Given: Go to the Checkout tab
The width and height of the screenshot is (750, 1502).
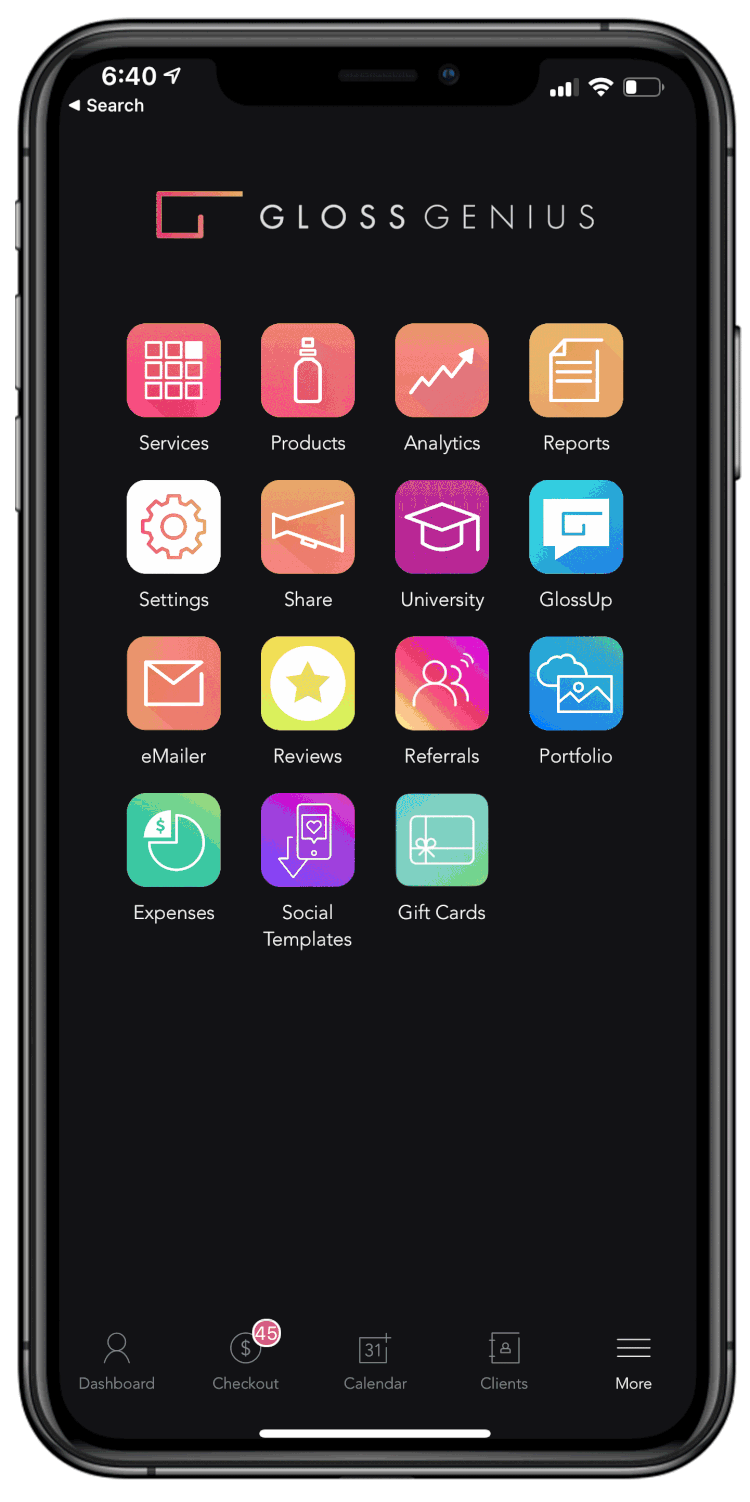Looking at the screenshot, I should [246, 1361].
